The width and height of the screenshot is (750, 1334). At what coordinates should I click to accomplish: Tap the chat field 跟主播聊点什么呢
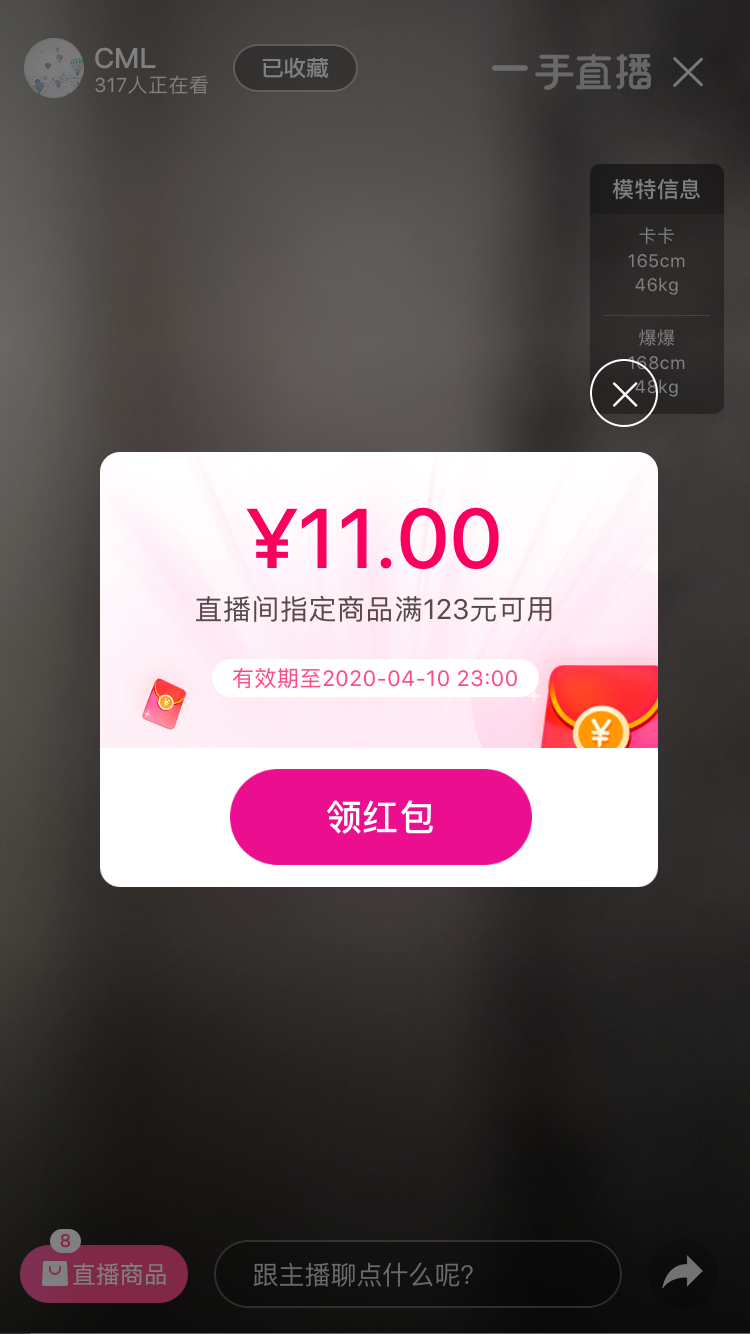(418, 1274)
